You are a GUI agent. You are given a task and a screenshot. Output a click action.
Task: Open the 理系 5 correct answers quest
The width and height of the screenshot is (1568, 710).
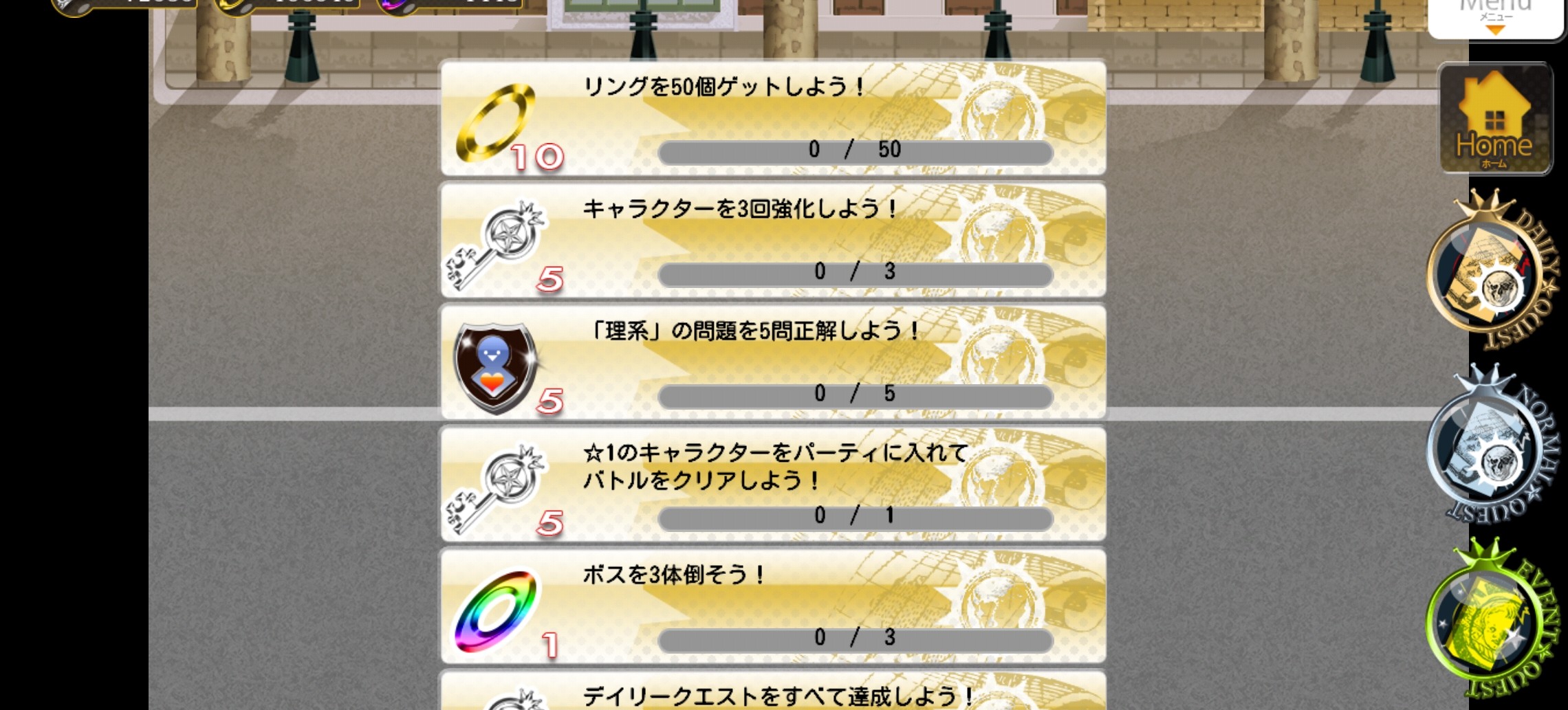pyautogui.click(x=773, y=362)
